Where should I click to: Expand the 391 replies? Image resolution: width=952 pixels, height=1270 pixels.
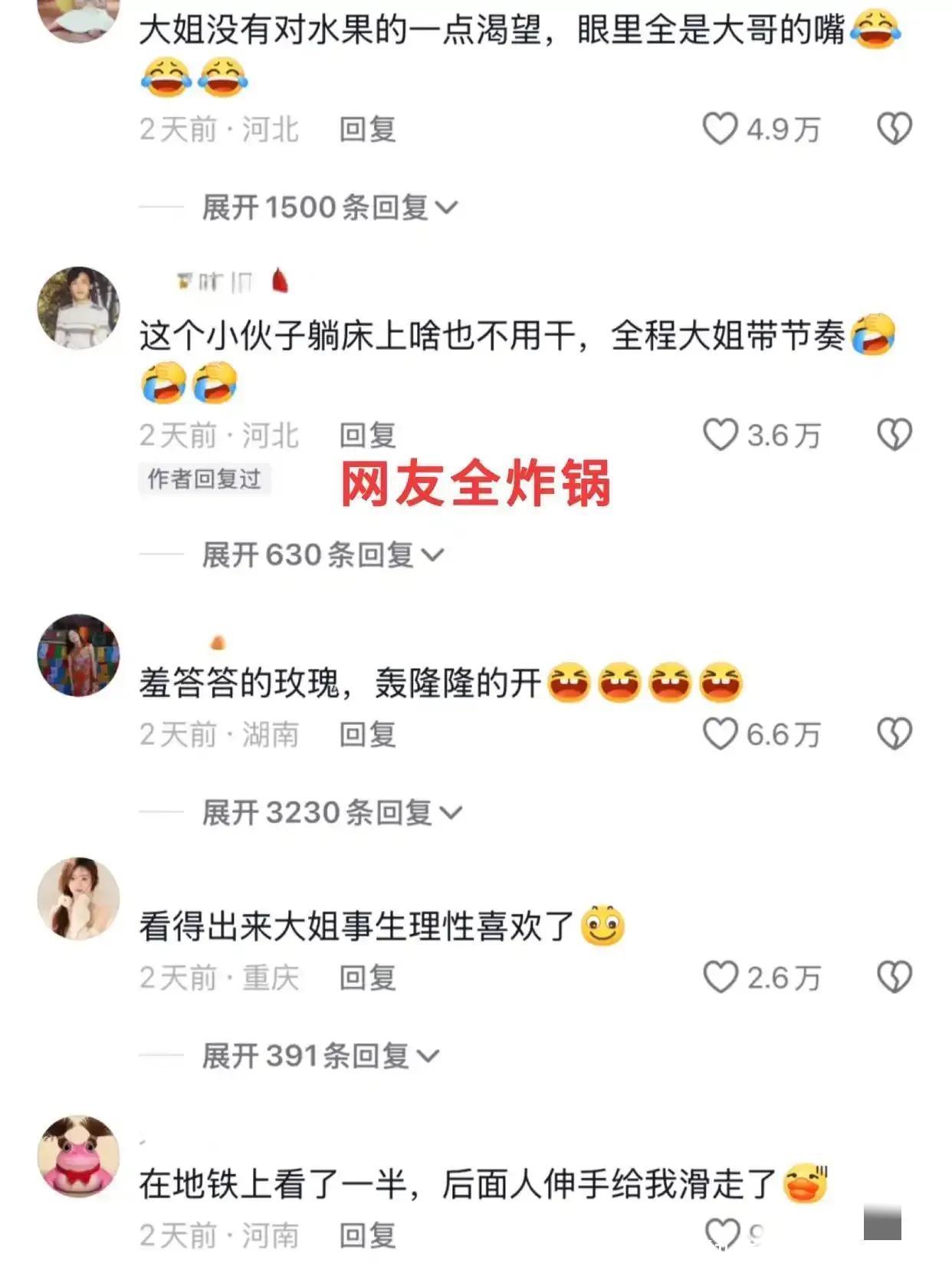tap(320, 1056)
